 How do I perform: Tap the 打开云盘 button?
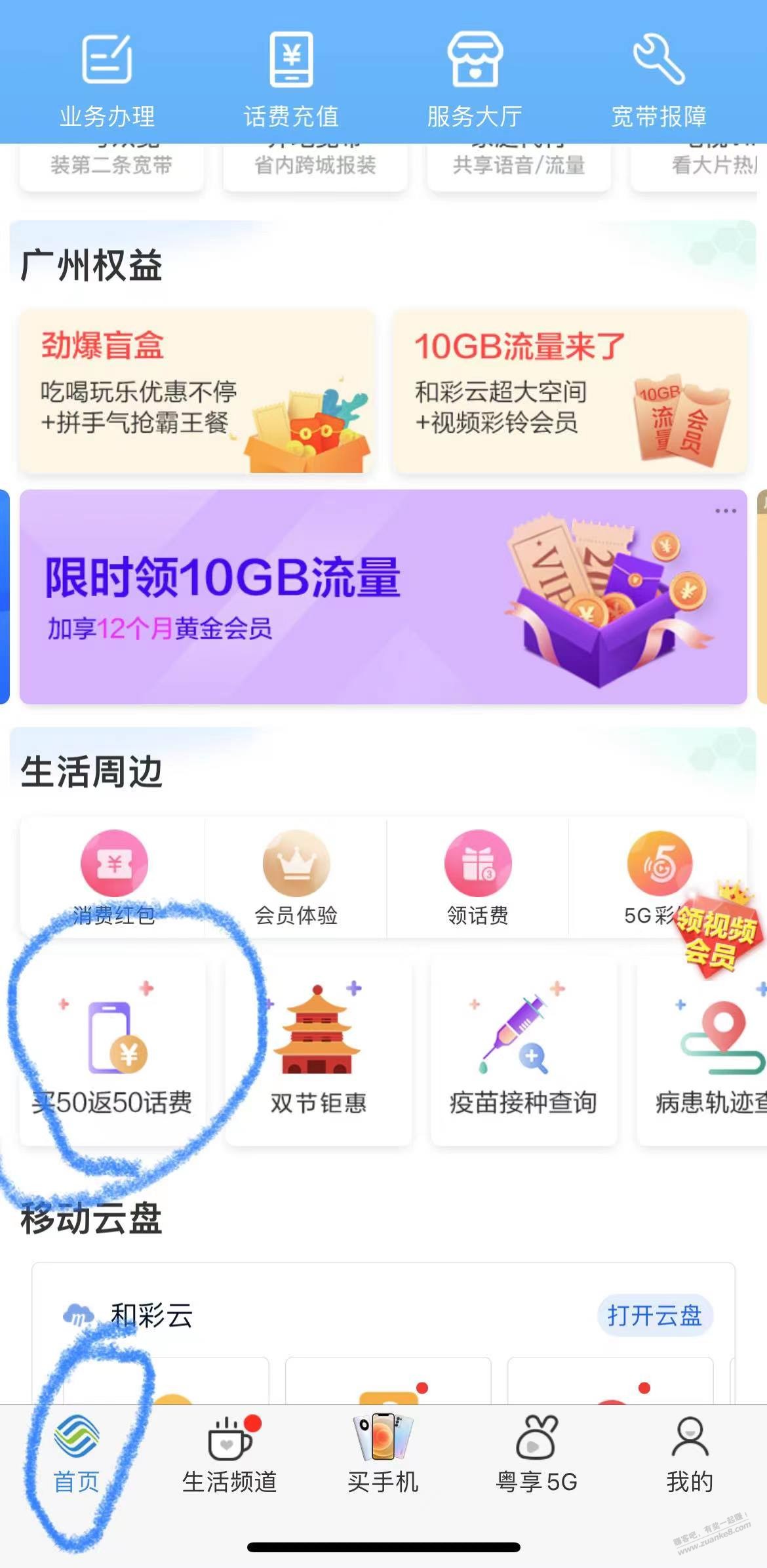click(654, 1316)
